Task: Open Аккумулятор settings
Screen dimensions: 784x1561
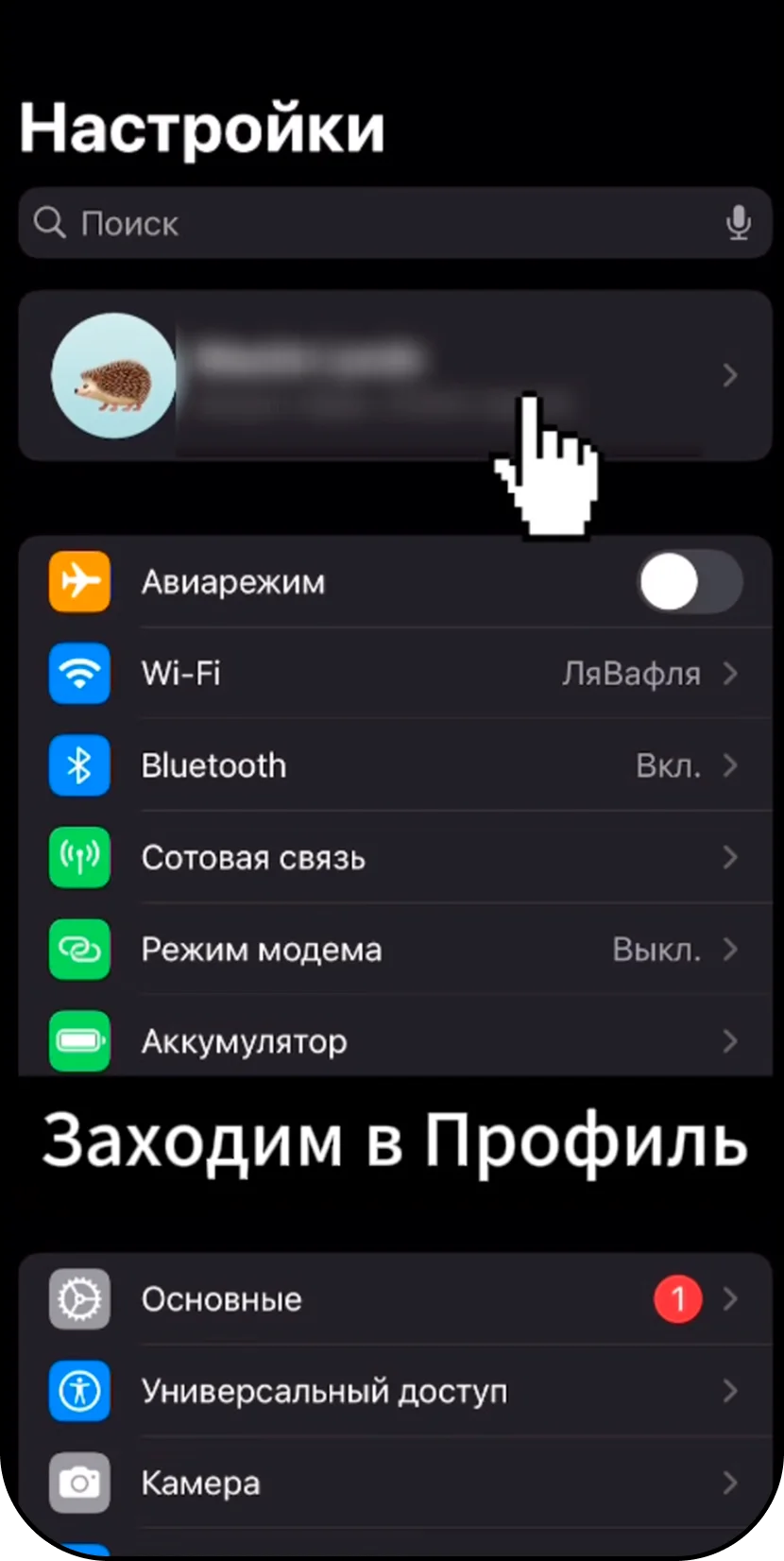Action: [395, 1041]
